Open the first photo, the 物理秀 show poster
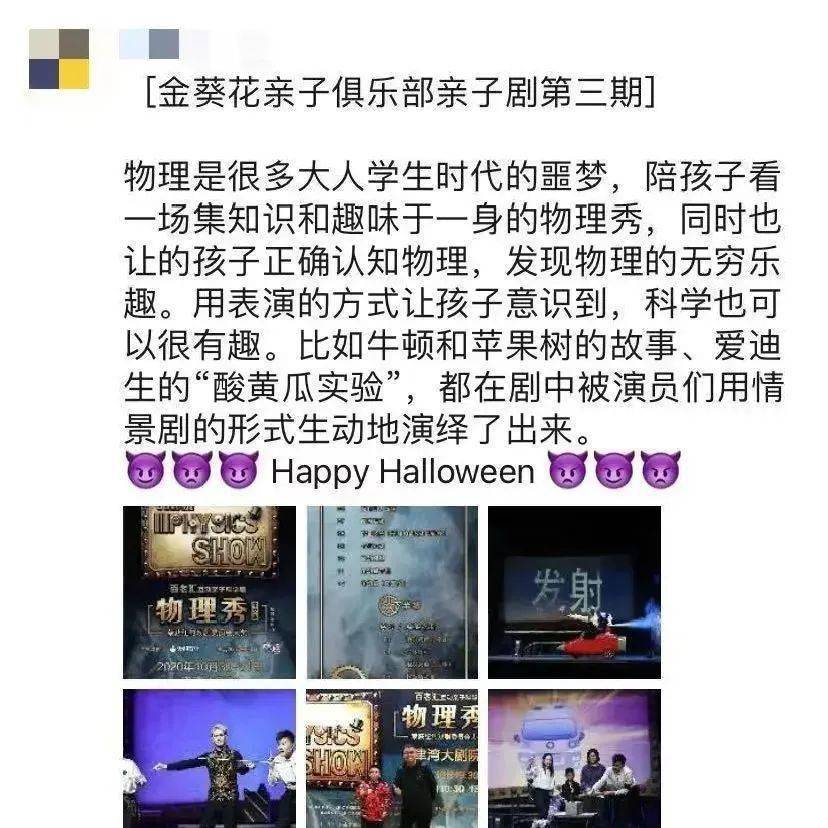 pyautogui.click(x=210, y=592)
